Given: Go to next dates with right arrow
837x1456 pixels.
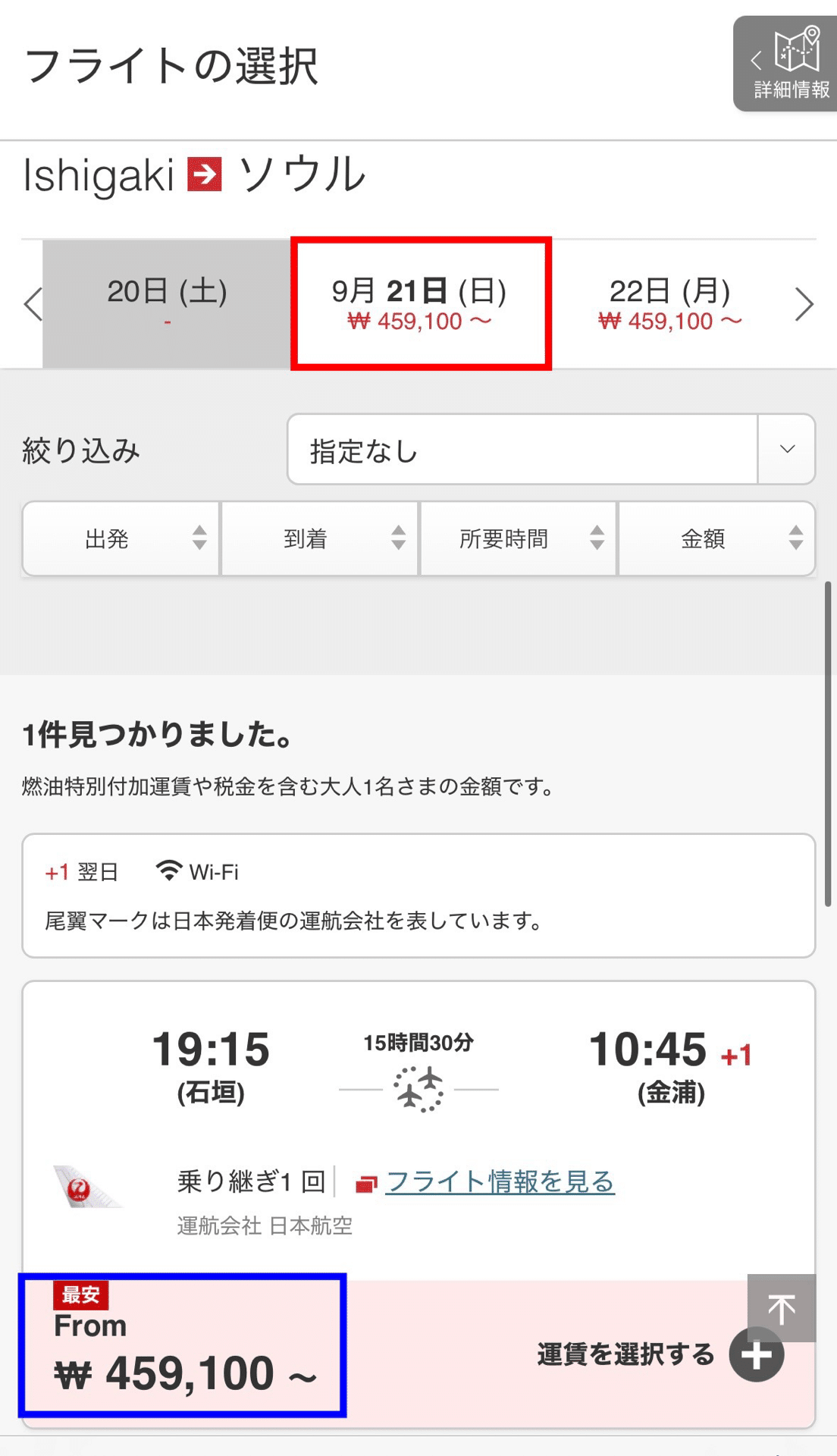Looking at the screenshot, I should [x=804, y=305].
